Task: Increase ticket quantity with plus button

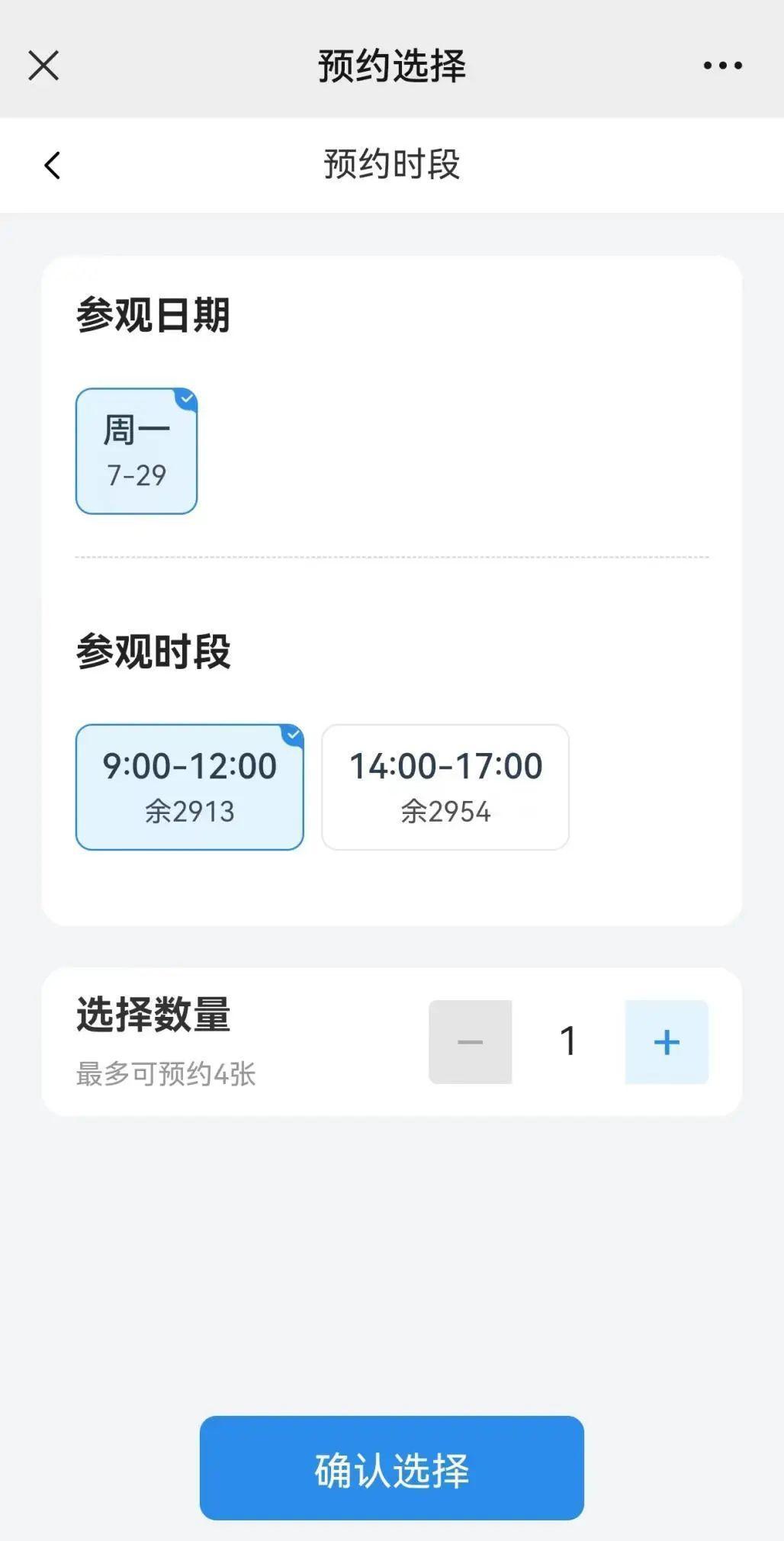Action: point(667,1041)
